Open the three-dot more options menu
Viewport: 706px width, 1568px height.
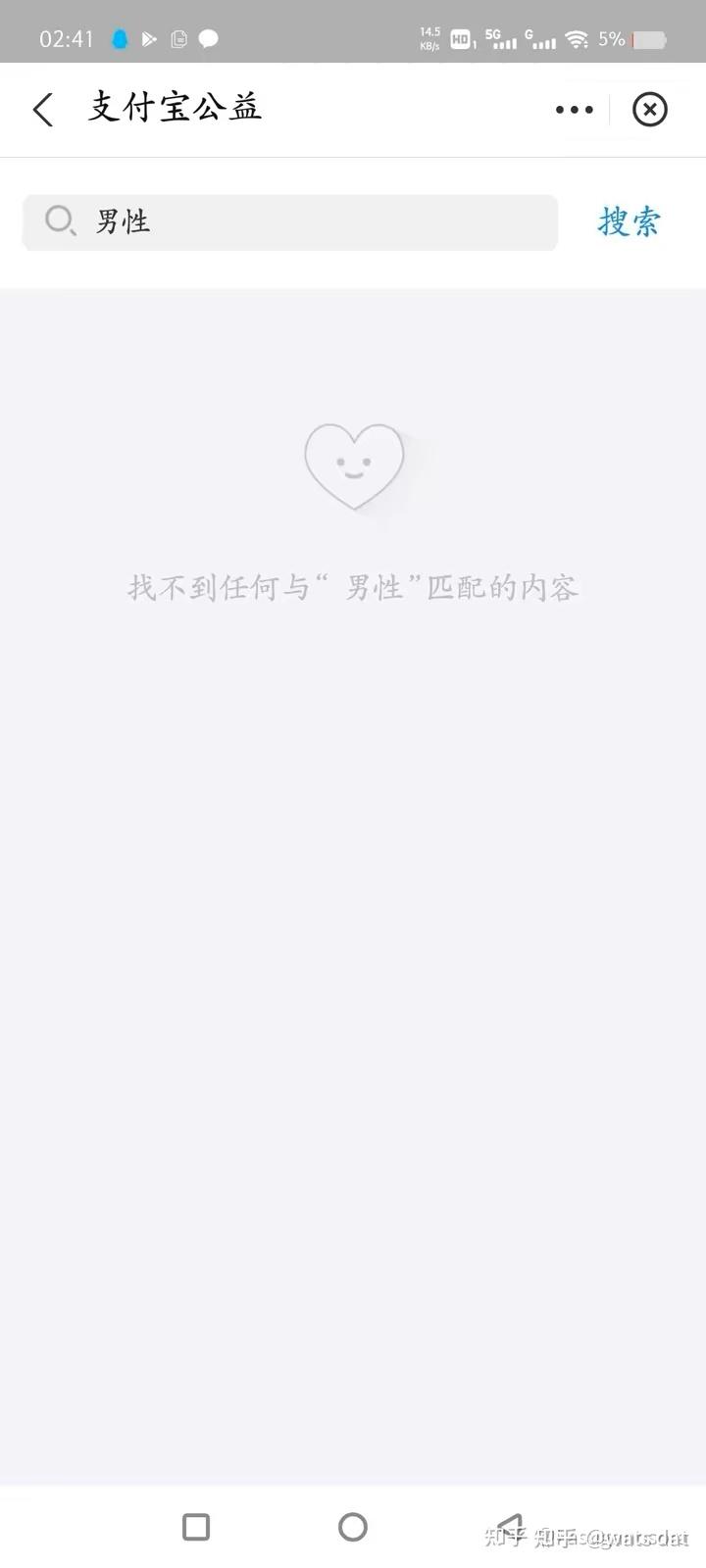574,110
